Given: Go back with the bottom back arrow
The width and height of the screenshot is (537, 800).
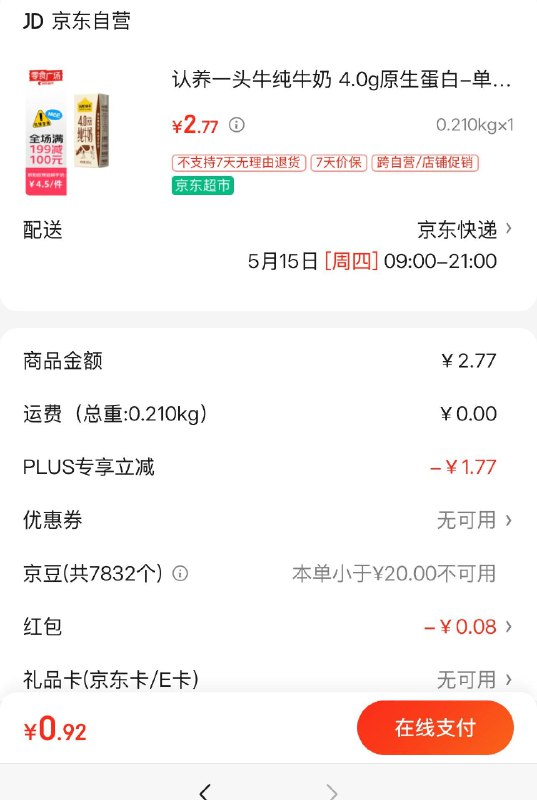Looking at the screenshot, I should [x=204, y=791].
